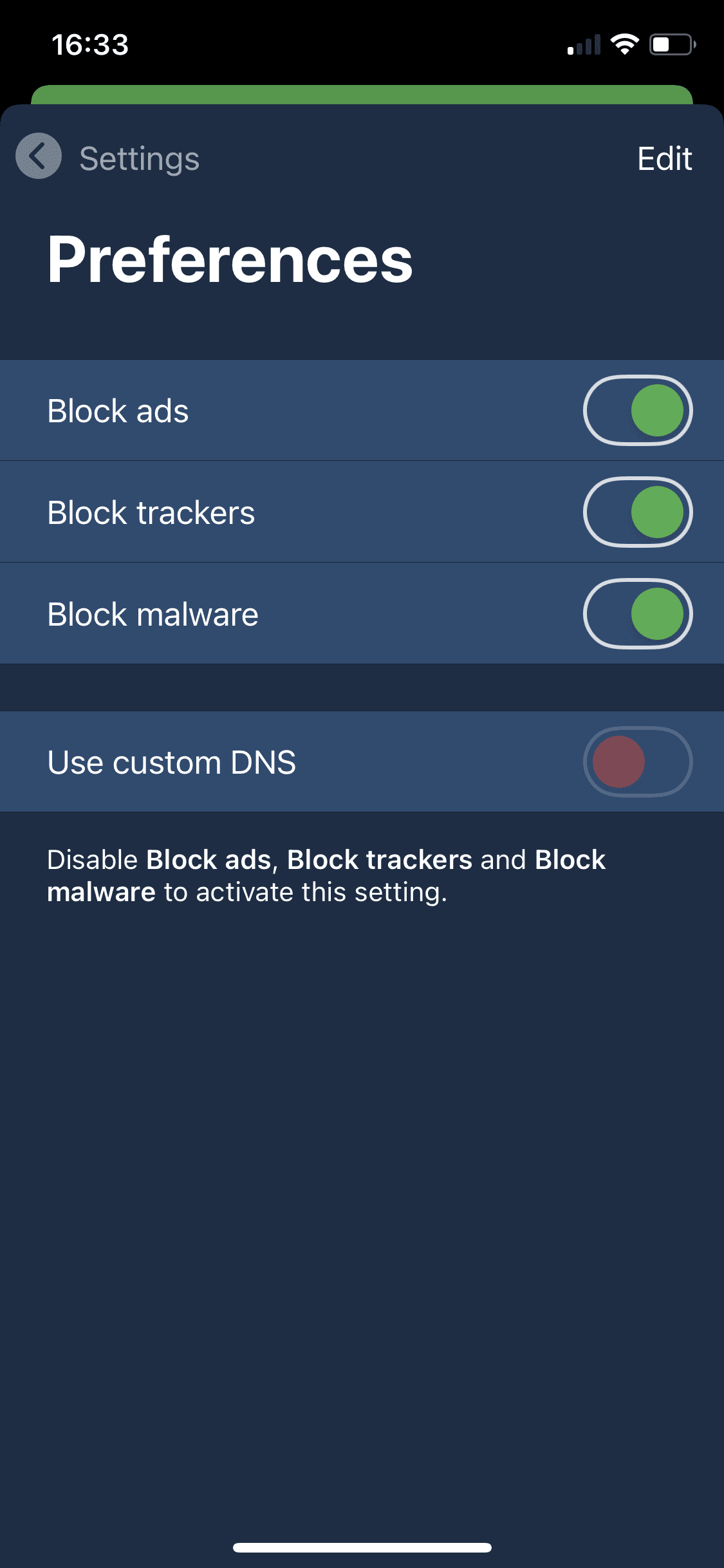Image resolution: width=724 pixels, height=1568 pixels.
Task: Tap the Edit button
Action: click(x=664, y=158)
